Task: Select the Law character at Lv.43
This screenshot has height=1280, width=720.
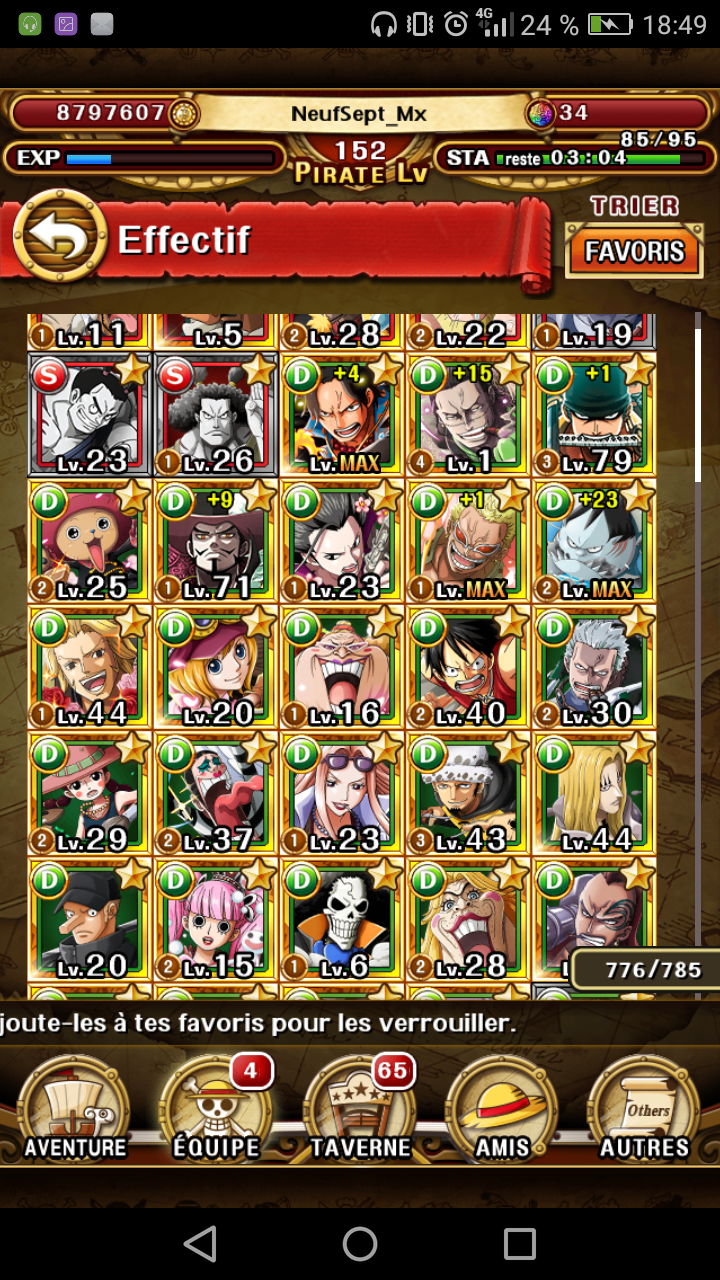Action: pos(468,794)
